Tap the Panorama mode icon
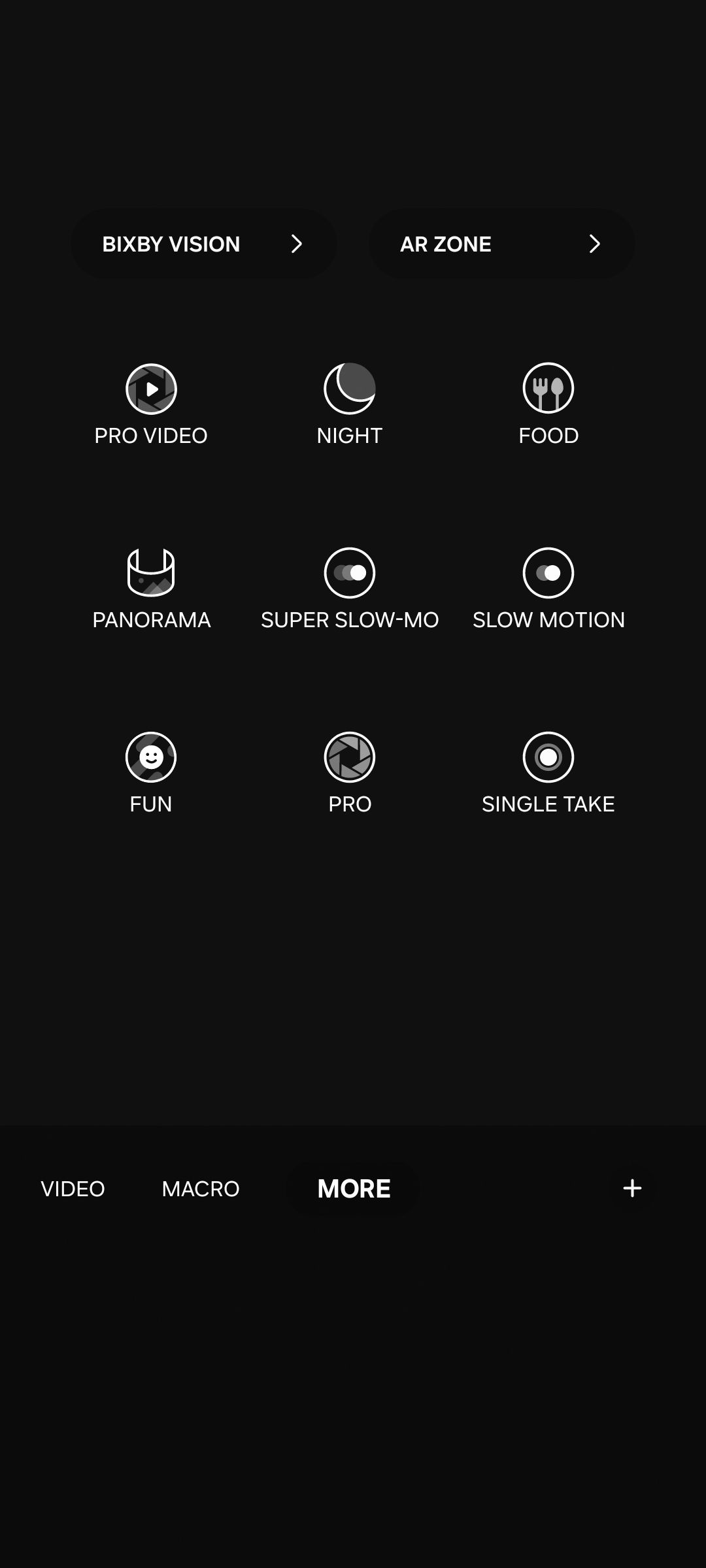The height and width of the screenshot is (1568, 706). [151, 574]
